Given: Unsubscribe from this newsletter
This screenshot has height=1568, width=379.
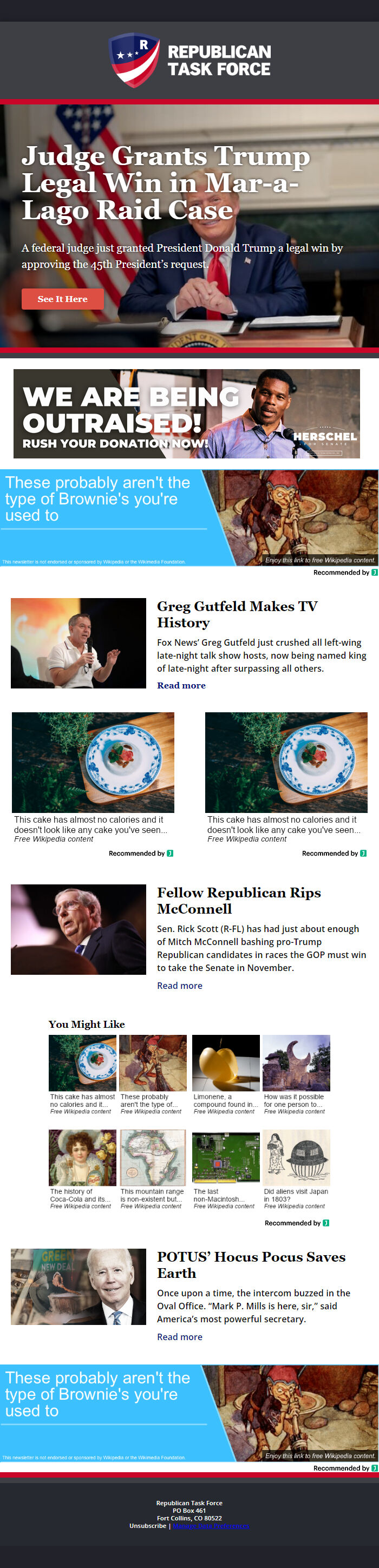Looking at the screenshot, I should (147, 1525).
